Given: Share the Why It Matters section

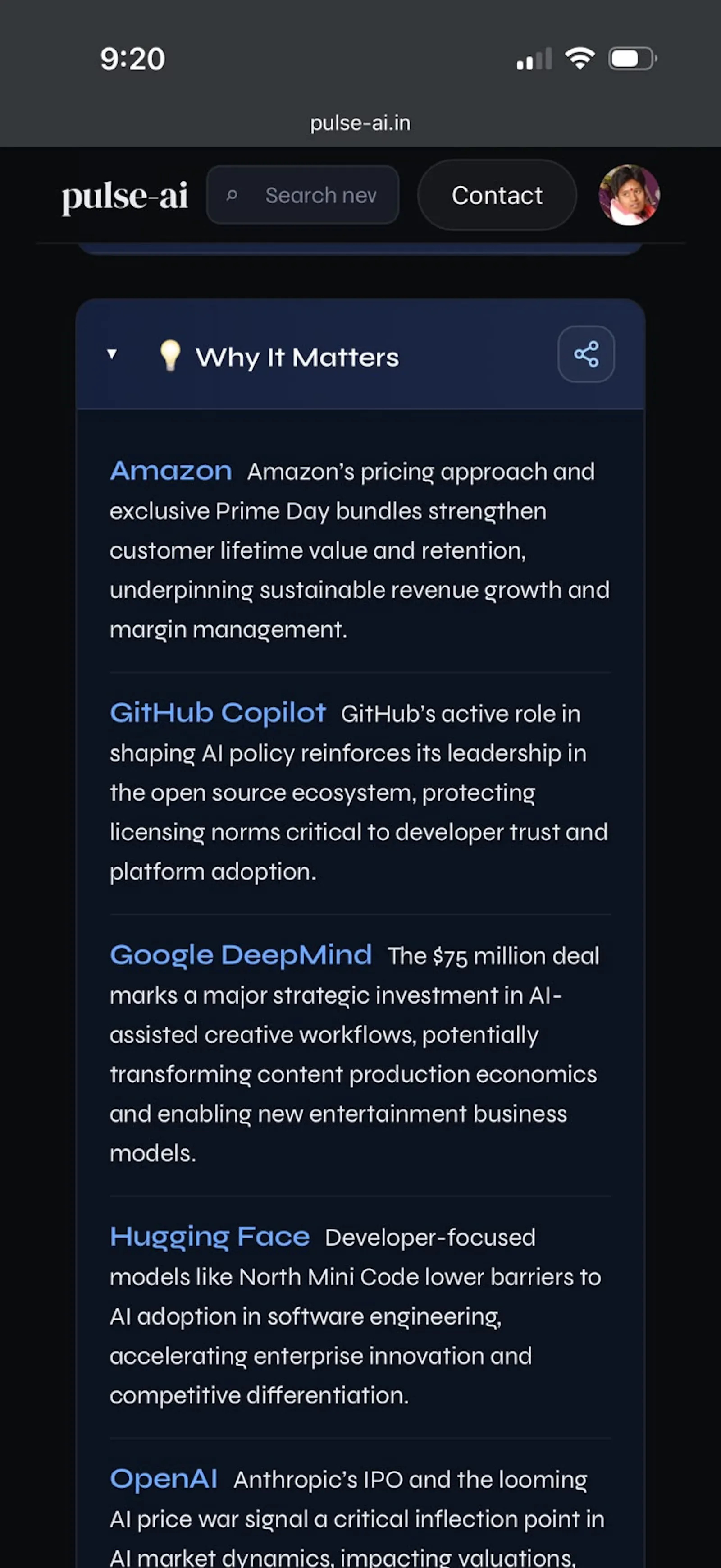Looking at the screenshot, I should pyautogui.click(x=586, y=354).
